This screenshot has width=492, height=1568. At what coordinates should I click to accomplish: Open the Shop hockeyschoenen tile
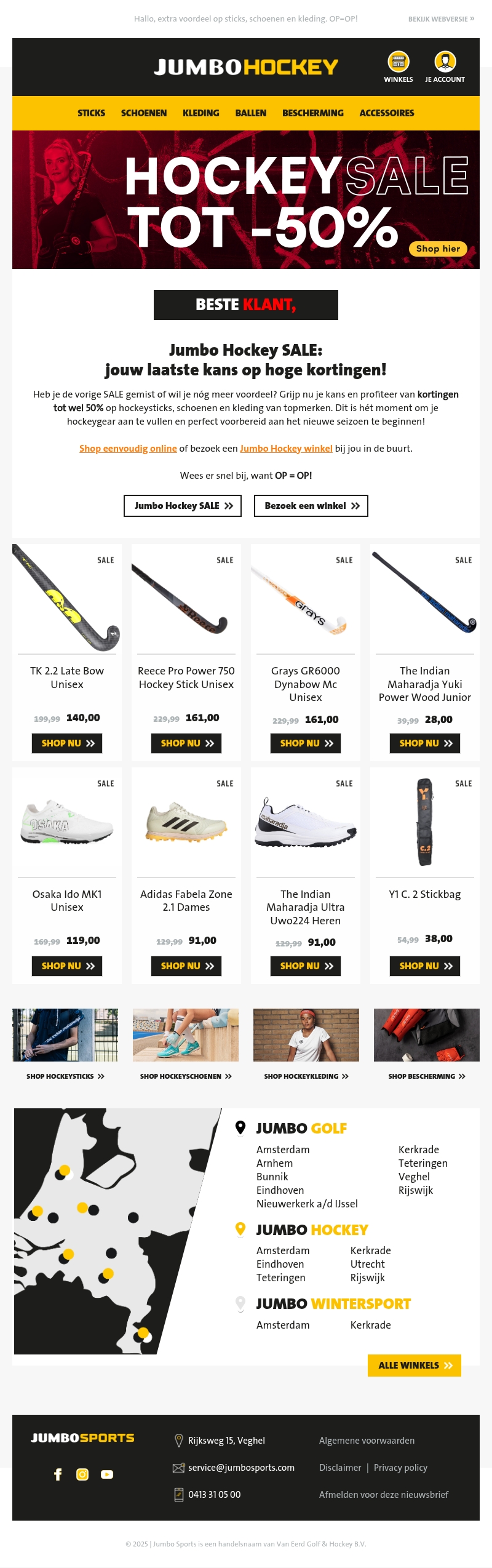coord(186,1076)
